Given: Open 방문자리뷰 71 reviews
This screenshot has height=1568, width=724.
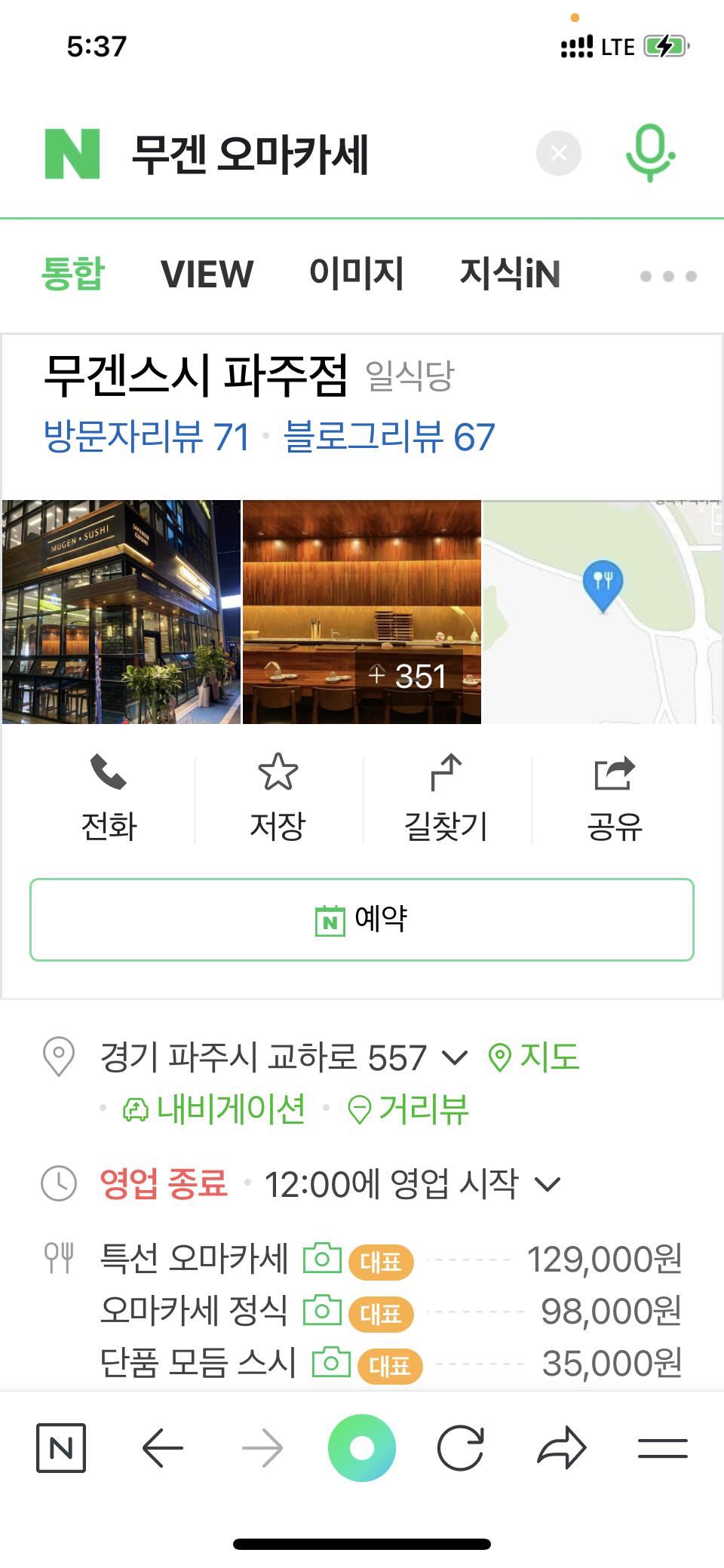Looking at the screenshot, I should pos(146,437).
